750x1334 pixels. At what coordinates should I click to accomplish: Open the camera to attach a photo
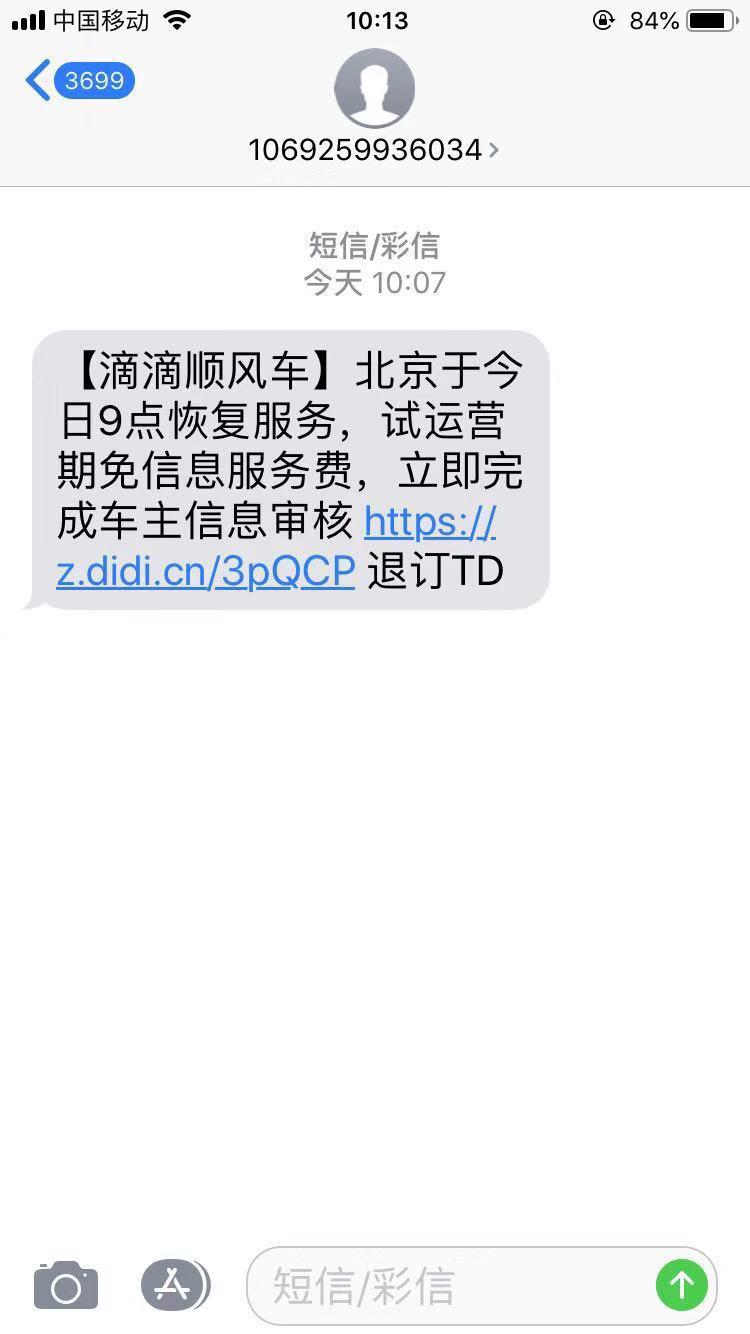click(66, 1285)
